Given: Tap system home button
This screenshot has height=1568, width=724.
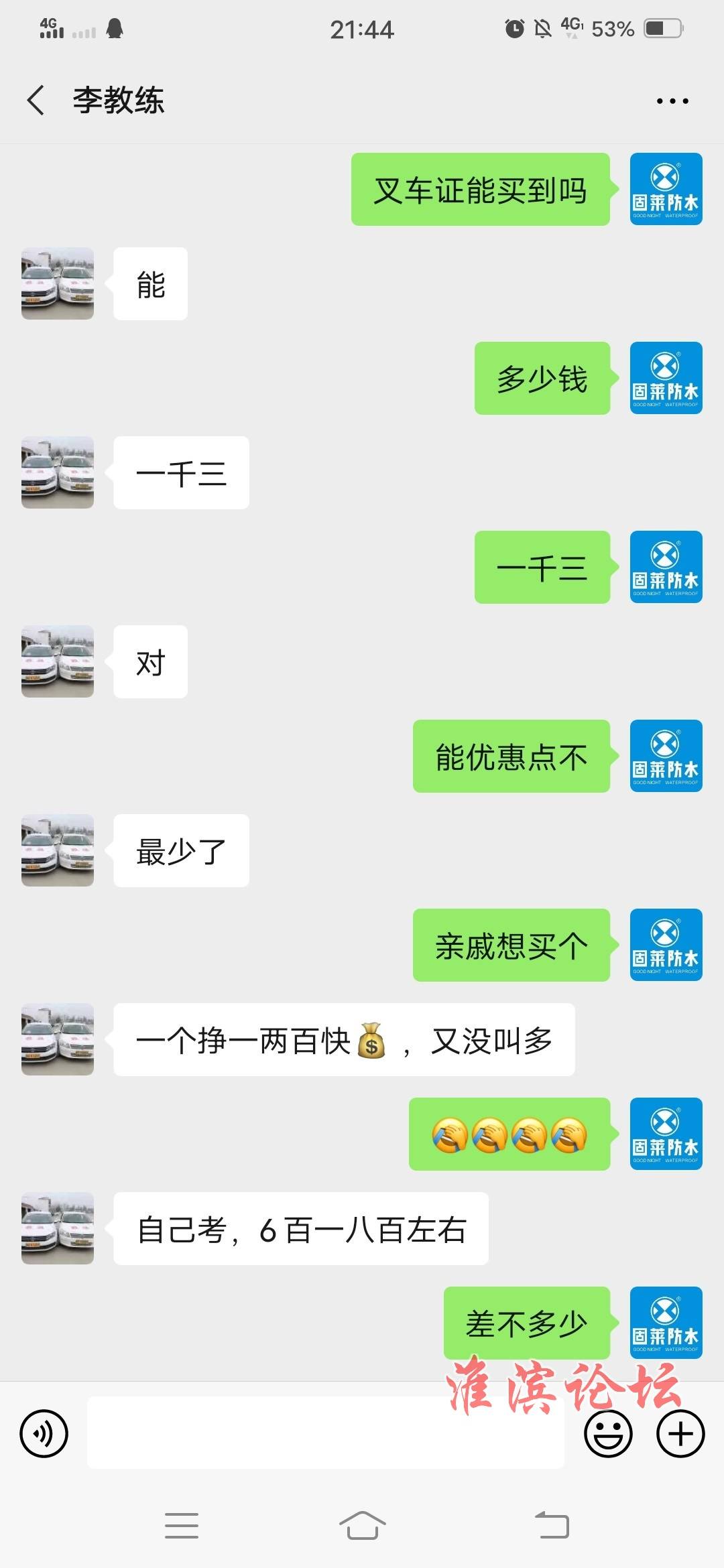Looking at the screenshot, I should pyautogui.click(x=362, y=1526).
